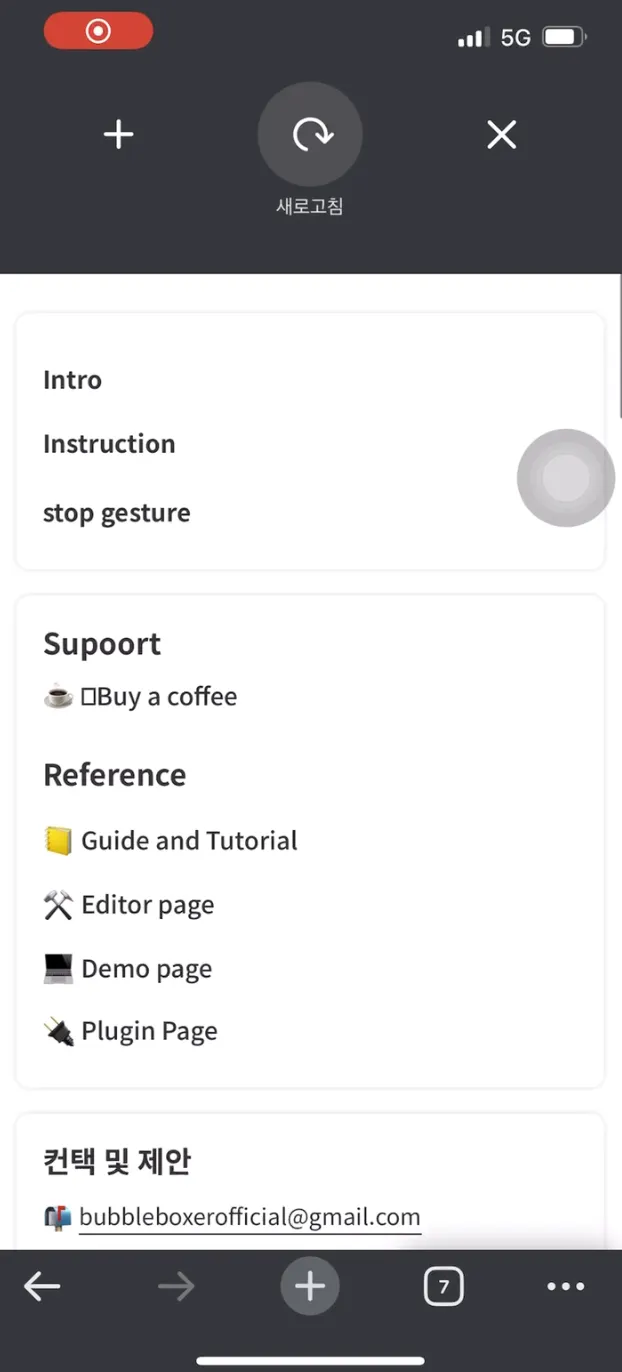The height and width of the screenshot is (1372, 622).
Task: Open the Demo page link
Action: (146, 969)
